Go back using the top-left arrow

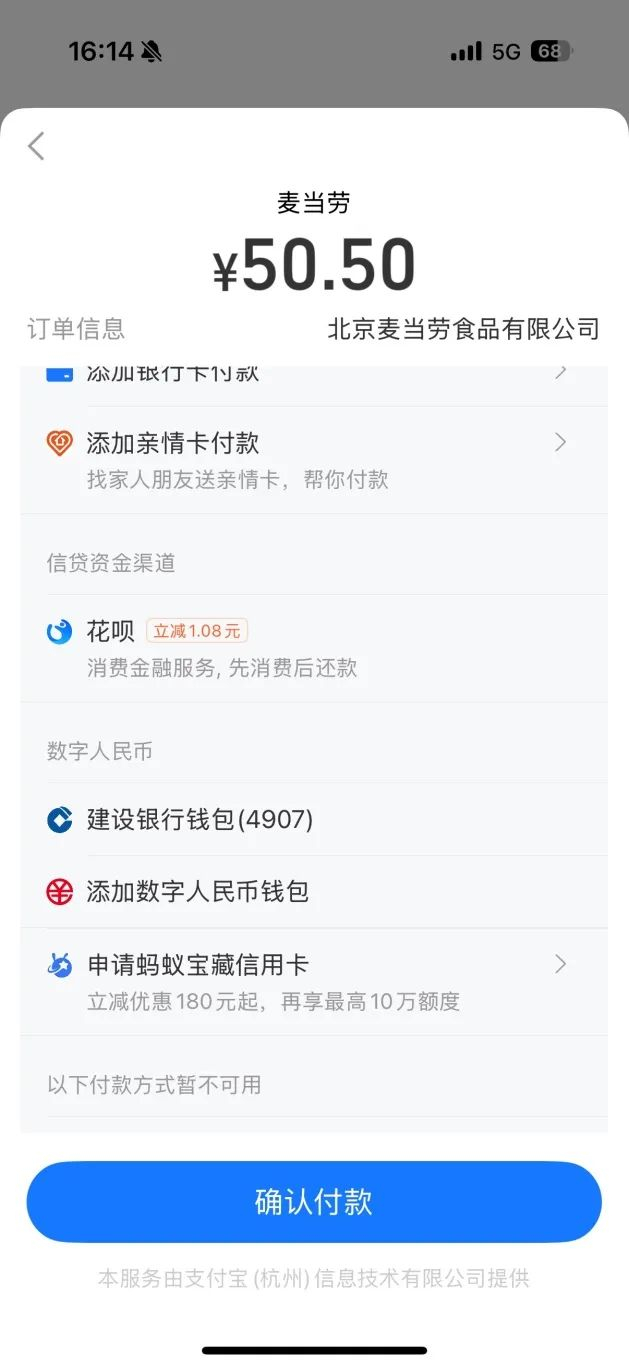tap(37, 146)
